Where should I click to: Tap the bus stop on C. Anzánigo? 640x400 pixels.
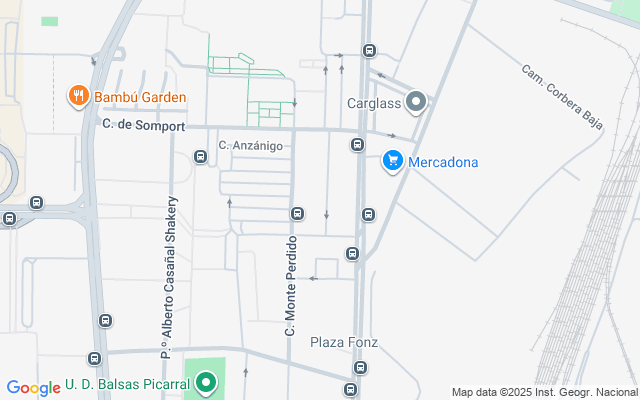[200, 157]
